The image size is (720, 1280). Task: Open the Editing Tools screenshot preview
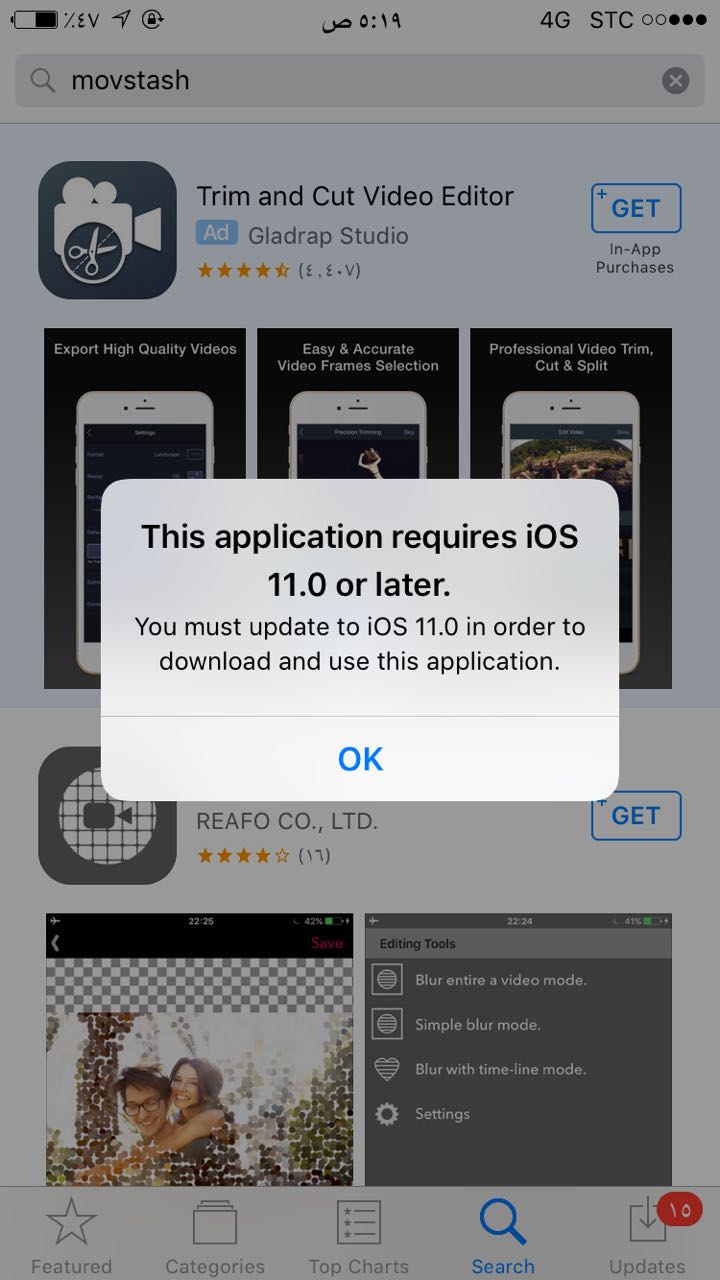[518, 1050]
